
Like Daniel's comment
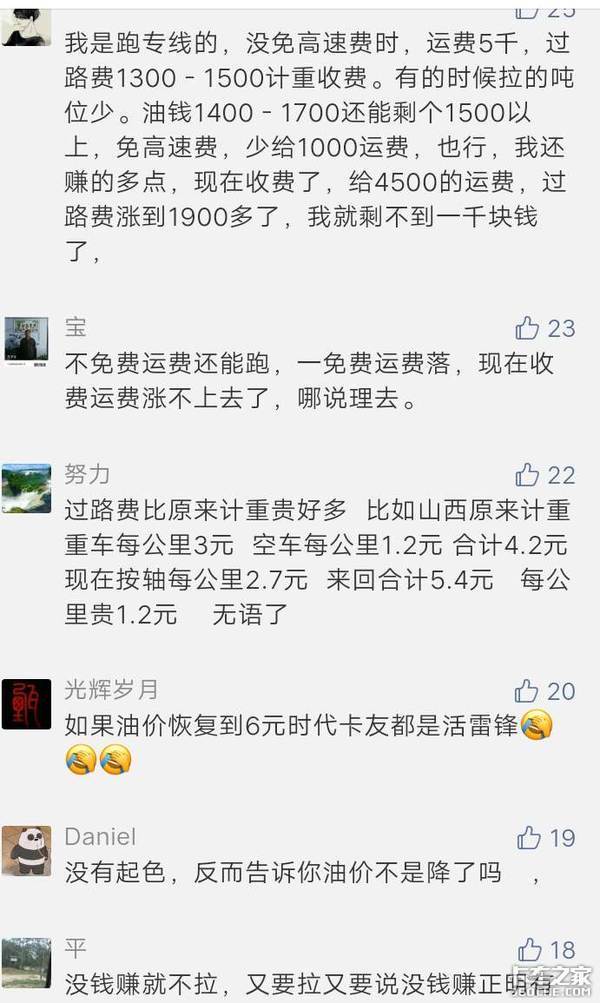coord(529,838)
